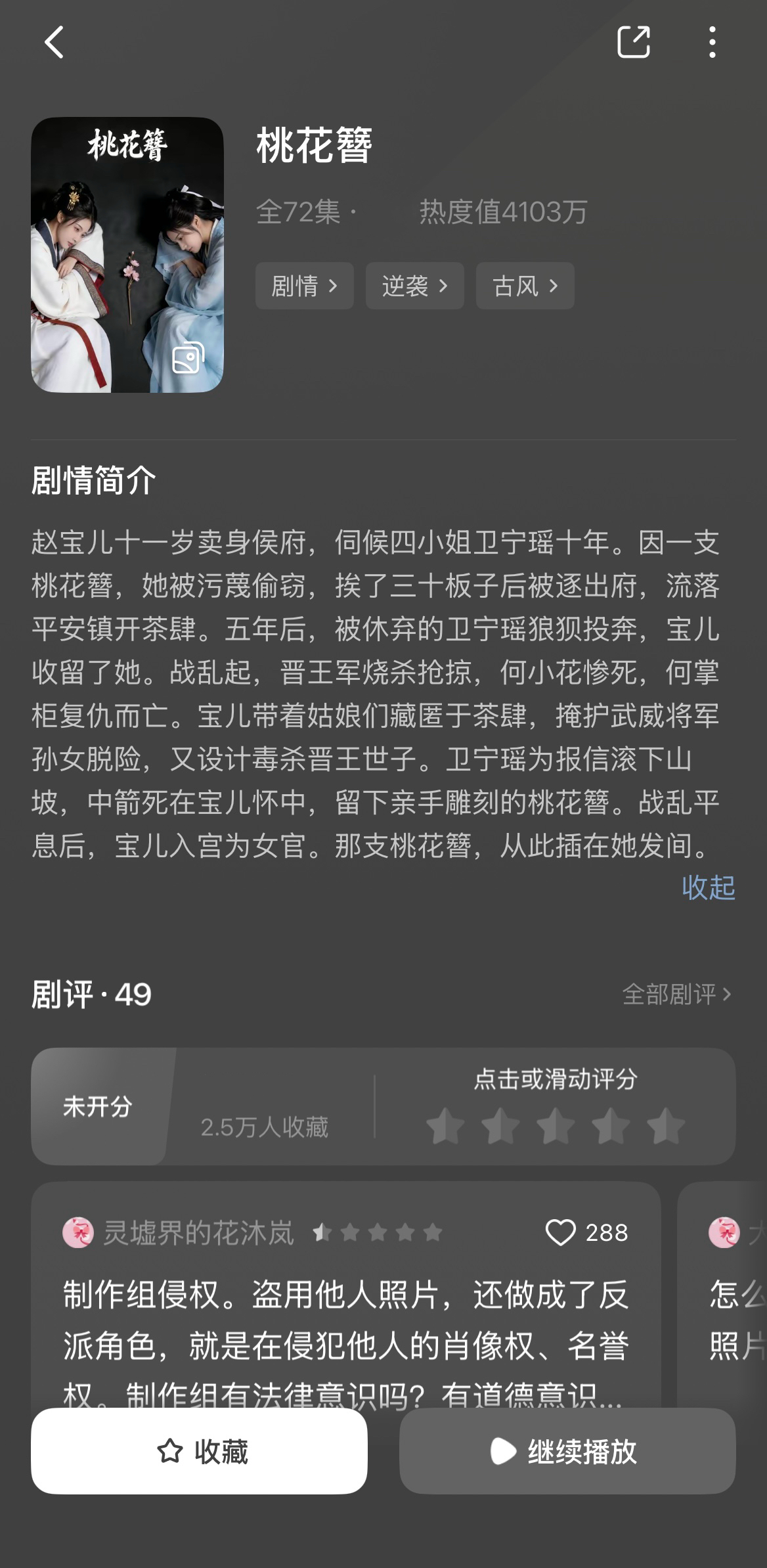This screenshot has width=767, height=1568.
Task: Collapse the synopsis with 收起
Action: point(708,887)
